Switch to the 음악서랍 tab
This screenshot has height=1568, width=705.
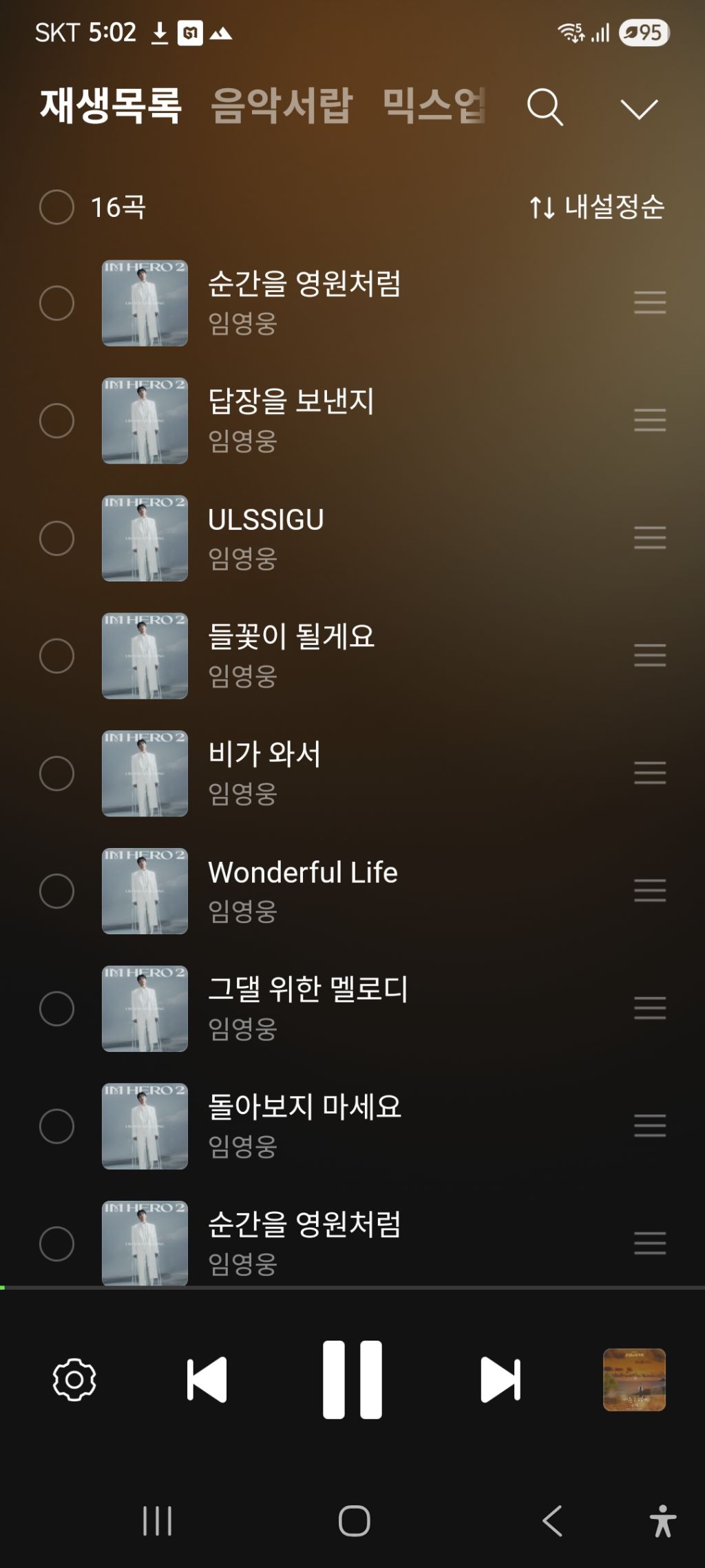(282, 106)
